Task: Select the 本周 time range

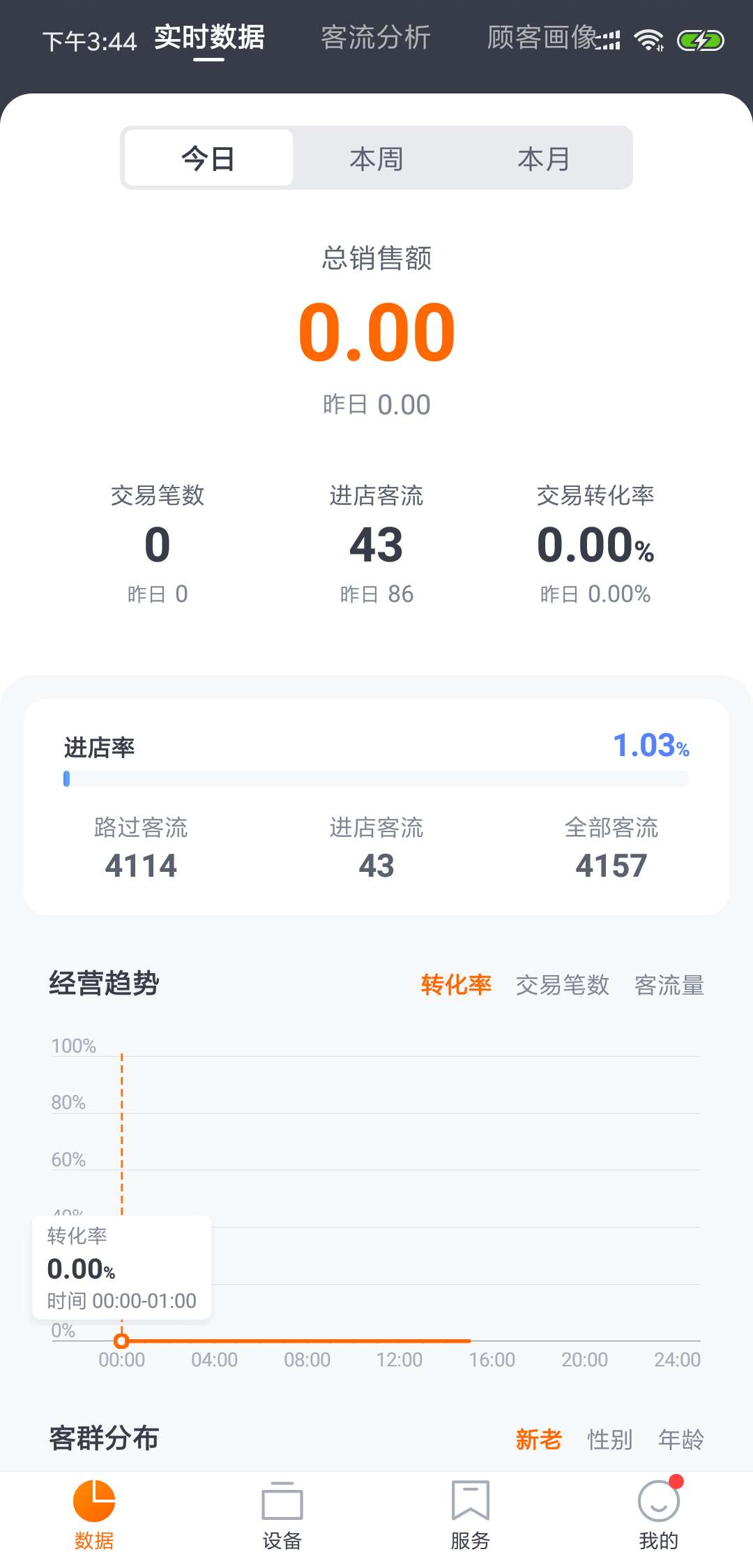Action: [x=376, y=159]
